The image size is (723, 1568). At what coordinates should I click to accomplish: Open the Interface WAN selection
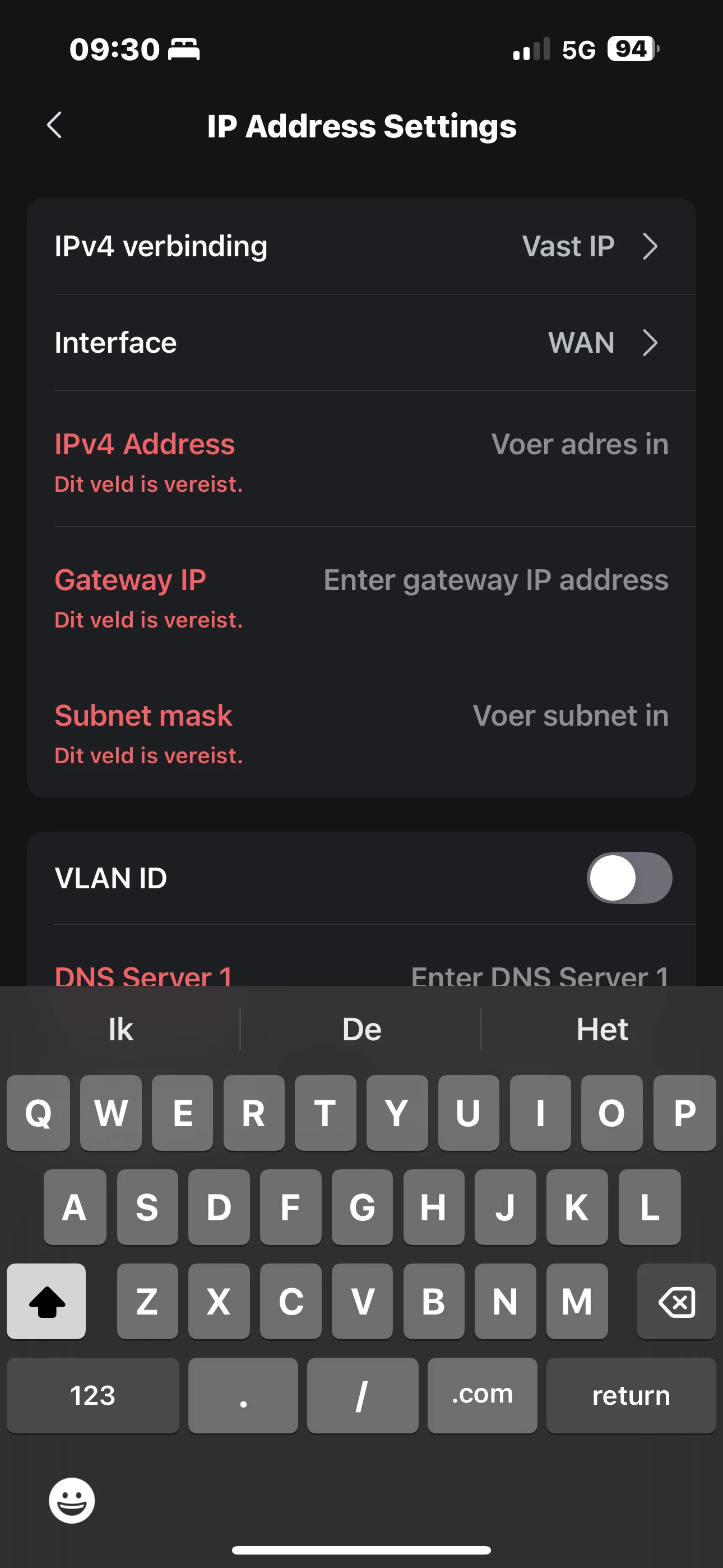[361, 343]
